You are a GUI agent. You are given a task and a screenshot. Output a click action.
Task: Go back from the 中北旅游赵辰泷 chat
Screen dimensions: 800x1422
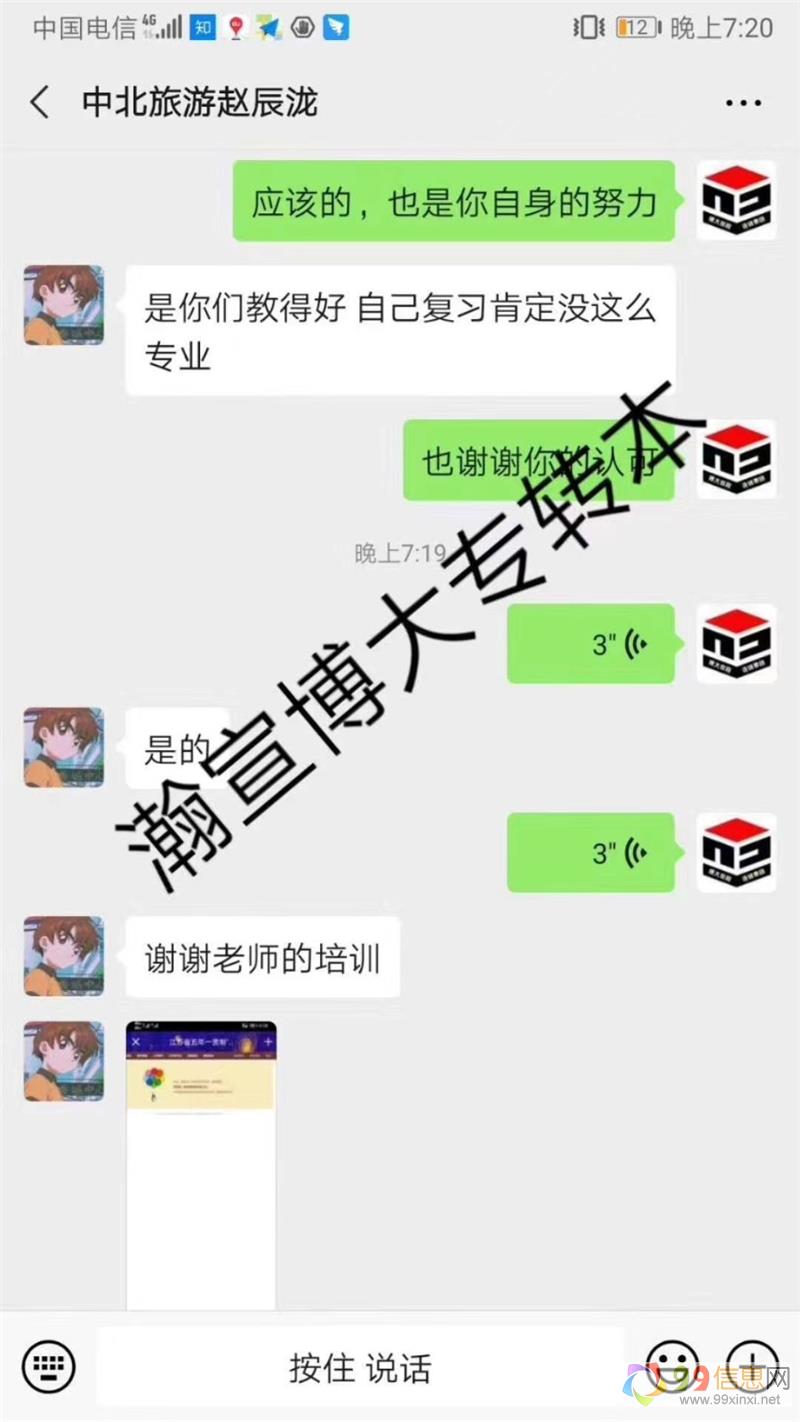(40, 103)
